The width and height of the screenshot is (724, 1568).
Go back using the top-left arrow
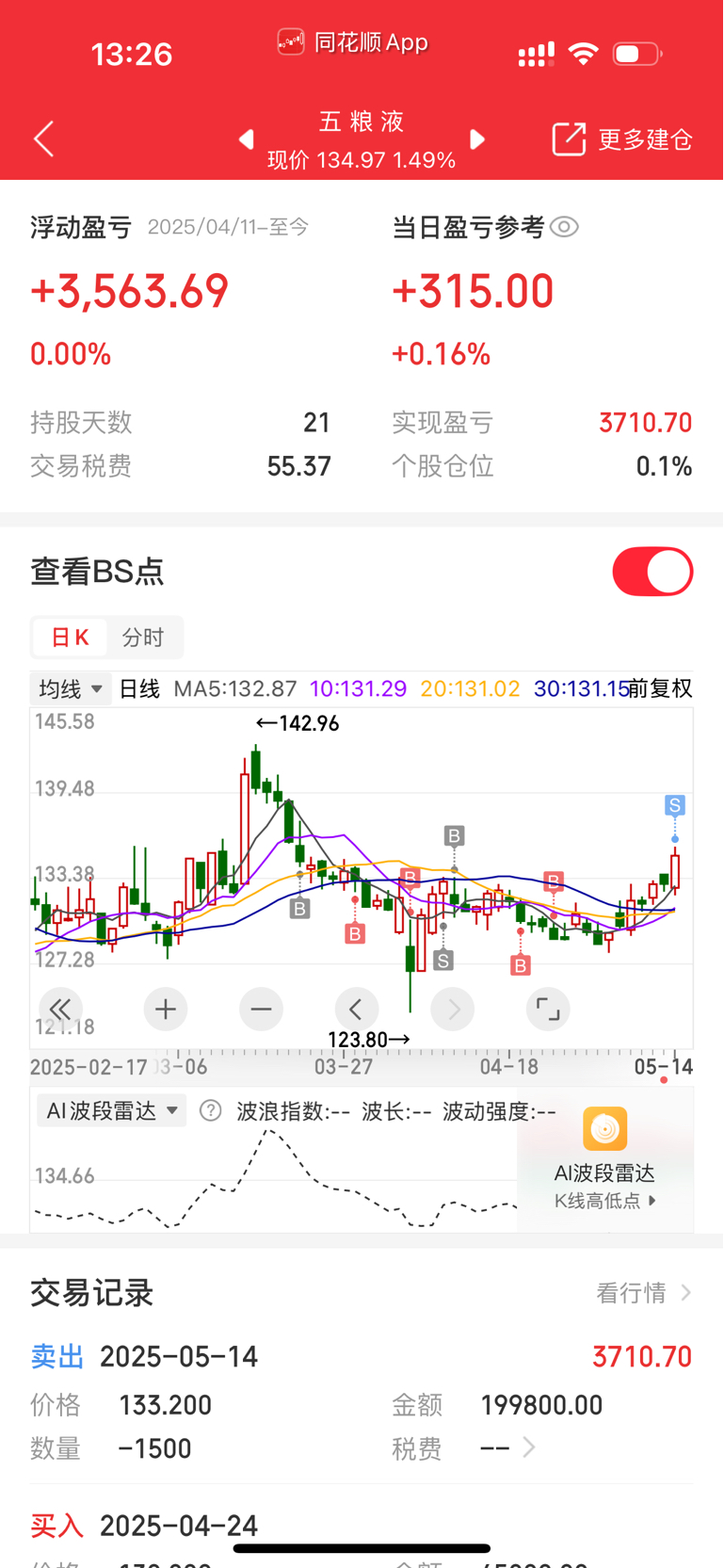(44, 139)
